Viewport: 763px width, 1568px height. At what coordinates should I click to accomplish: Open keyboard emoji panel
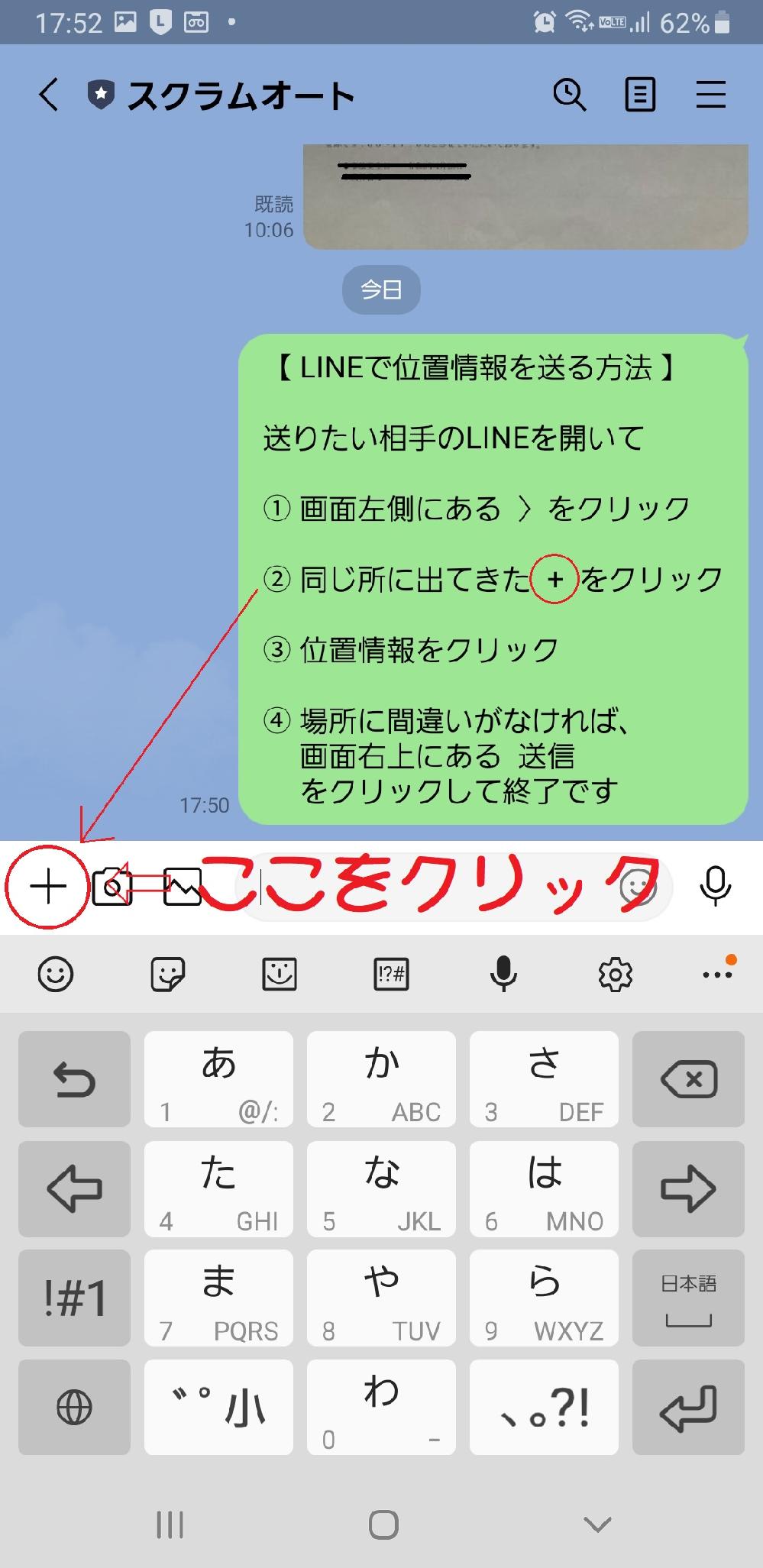(56, 975)
